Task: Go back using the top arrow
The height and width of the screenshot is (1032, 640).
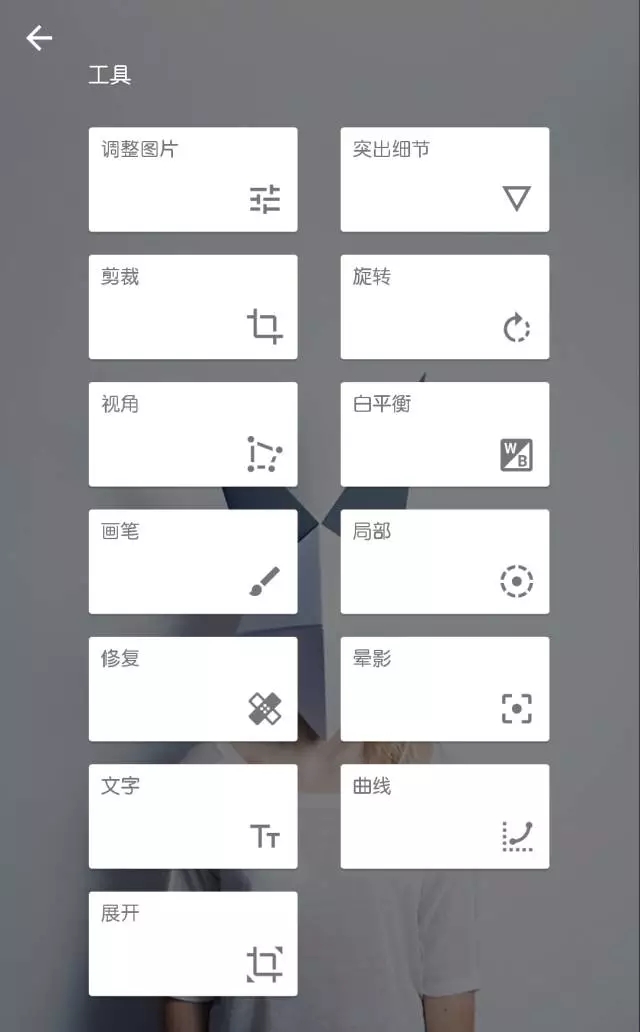Action: (39, 38)
